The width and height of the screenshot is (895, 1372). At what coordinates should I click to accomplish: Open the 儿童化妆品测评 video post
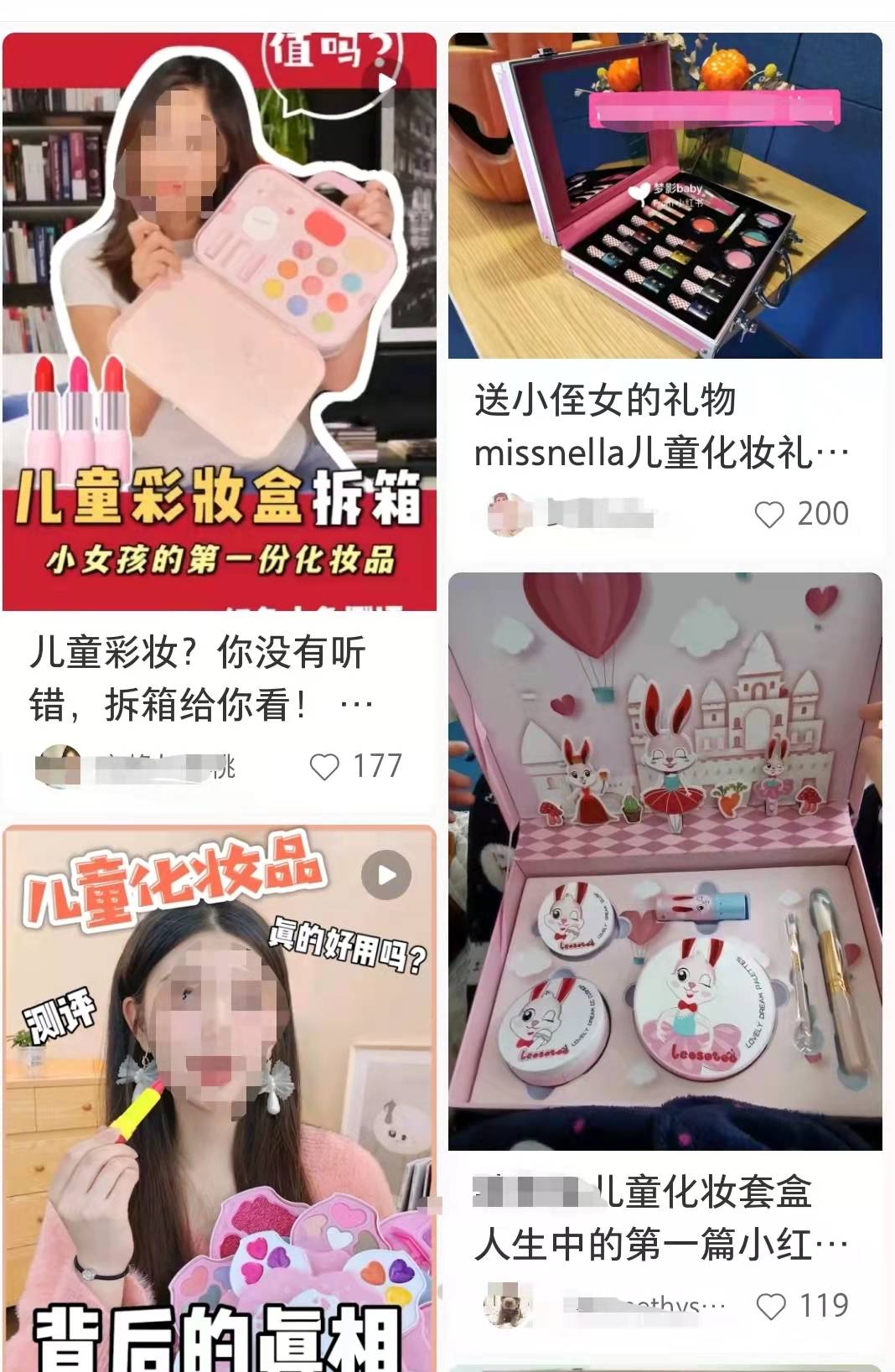tap(220, 1098)
